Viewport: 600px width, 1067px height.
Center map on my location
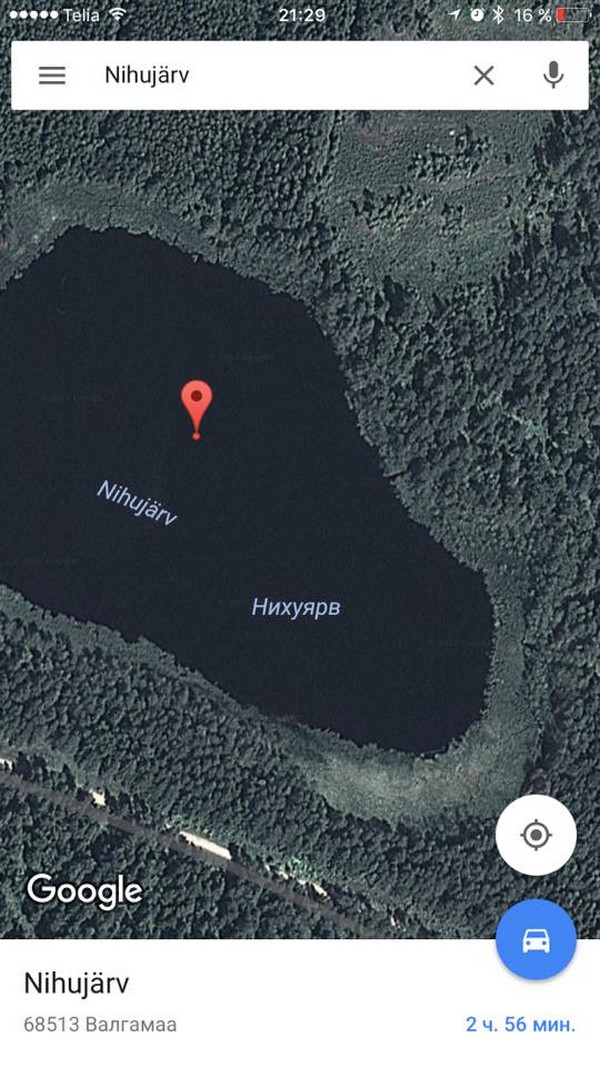[536, 835]
